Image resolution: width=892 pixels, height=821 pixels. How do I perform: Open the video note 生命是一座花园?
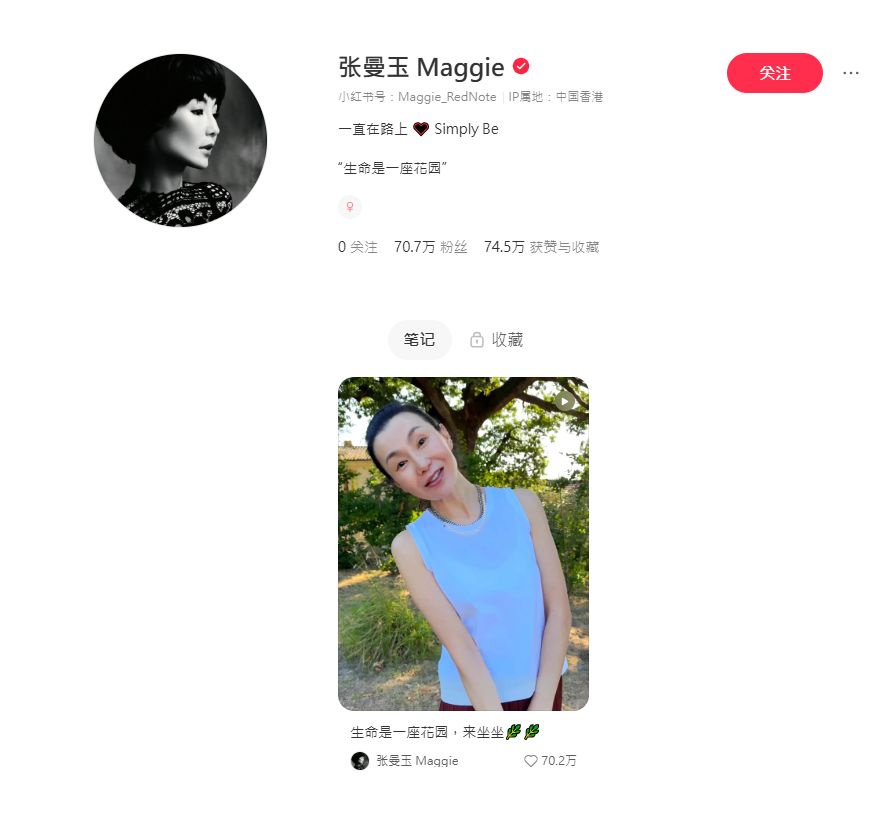[x=463, y=543]
